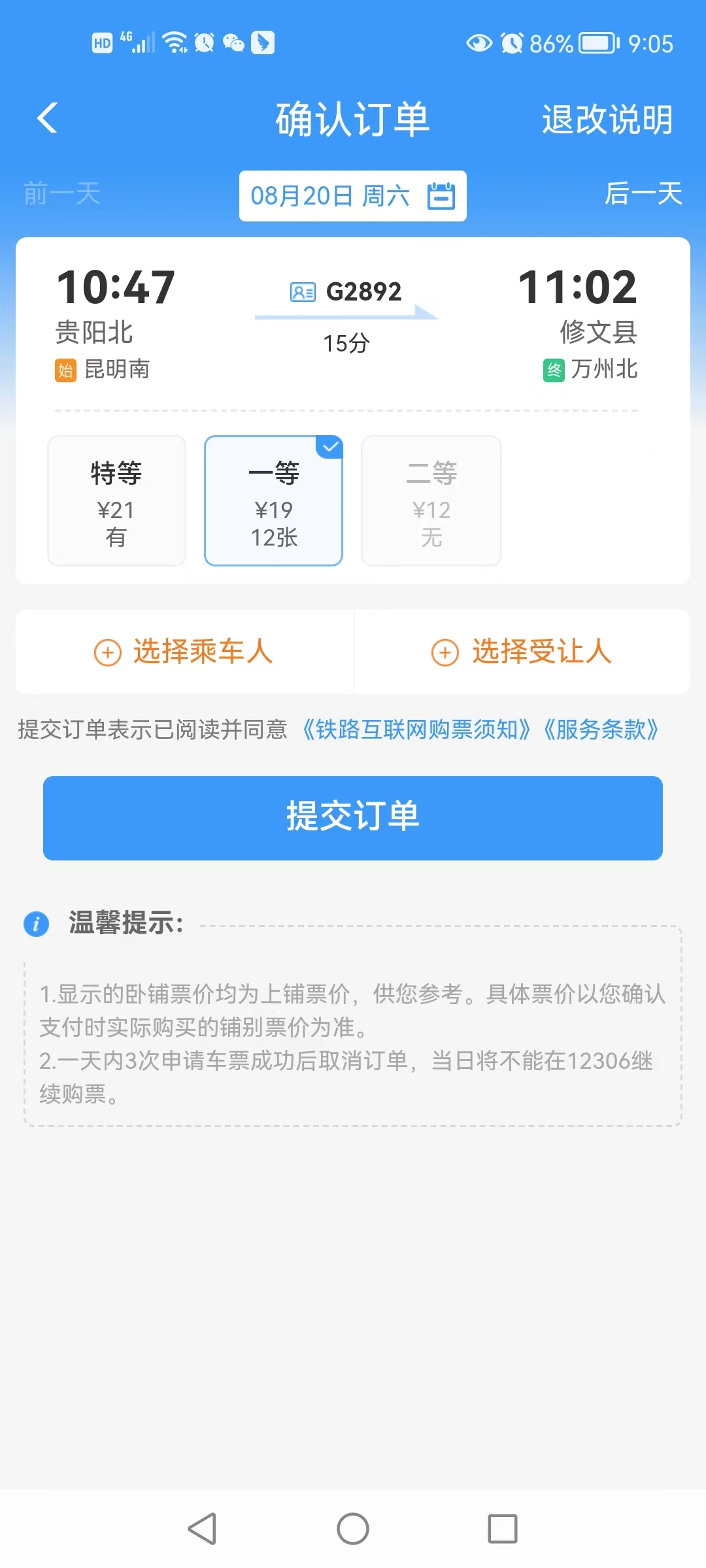This screenshot has height=1568, width=706.
Task: Tap 选择受让人 to choose a transferee
Action: [522, 651]
